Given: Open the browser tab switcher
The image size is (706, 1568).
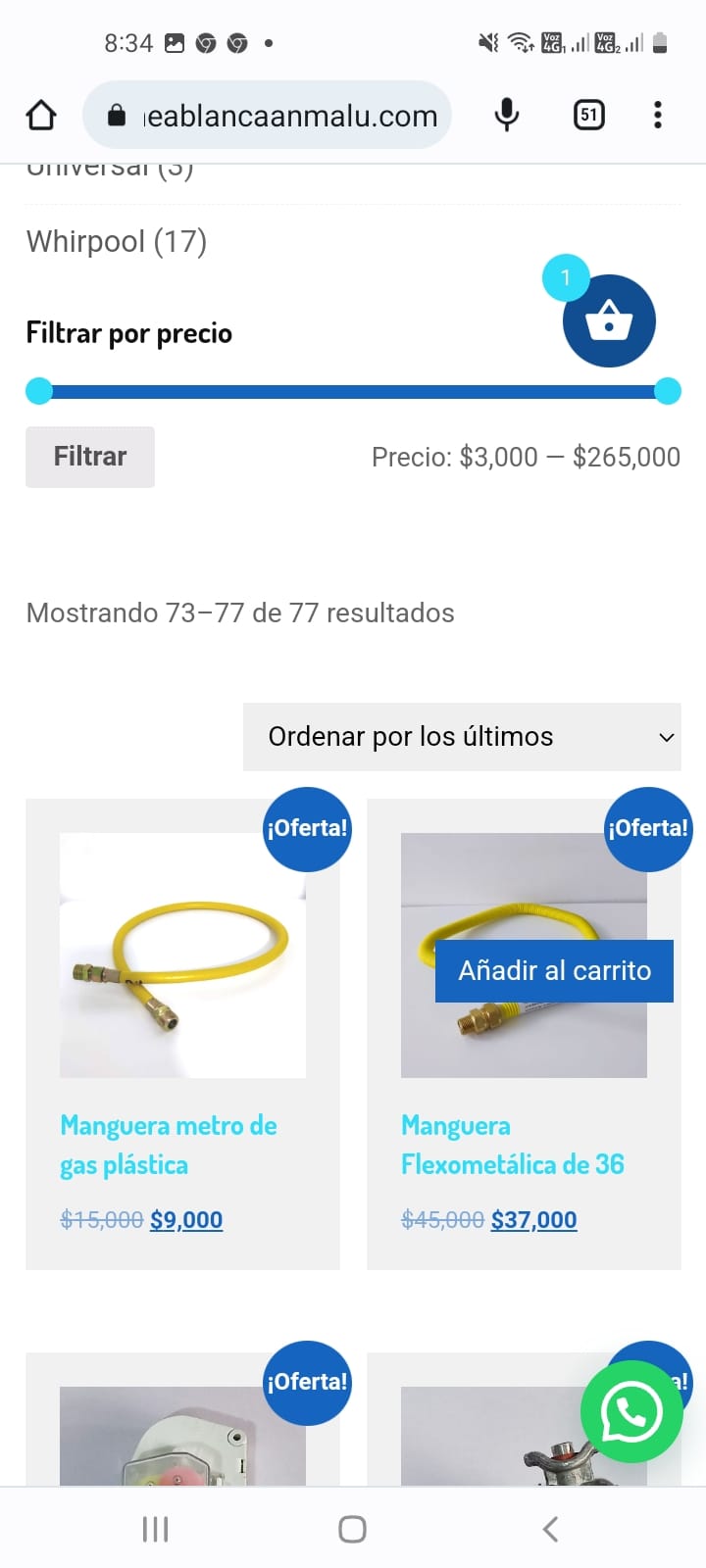Looking at the screenshot, I should [588, 116].
